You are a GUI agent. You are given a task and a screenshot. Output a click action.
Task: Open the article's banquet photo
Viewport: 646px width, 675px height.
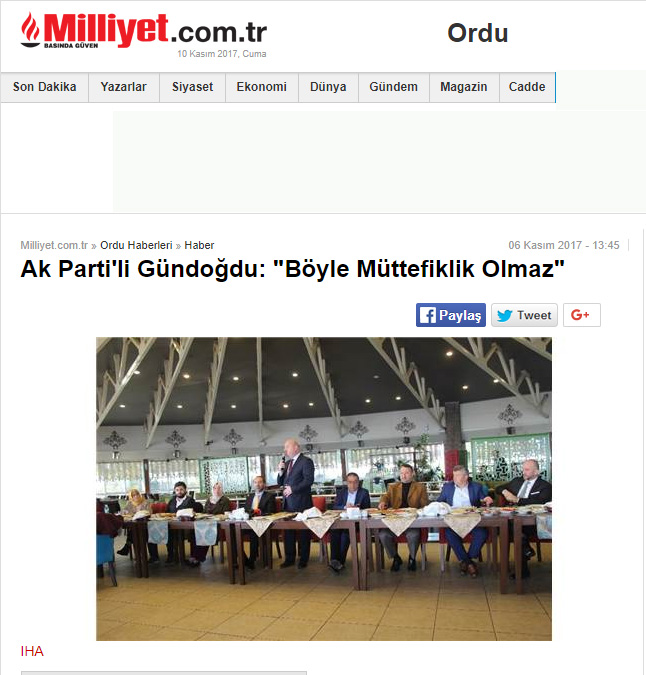point(323,488)
